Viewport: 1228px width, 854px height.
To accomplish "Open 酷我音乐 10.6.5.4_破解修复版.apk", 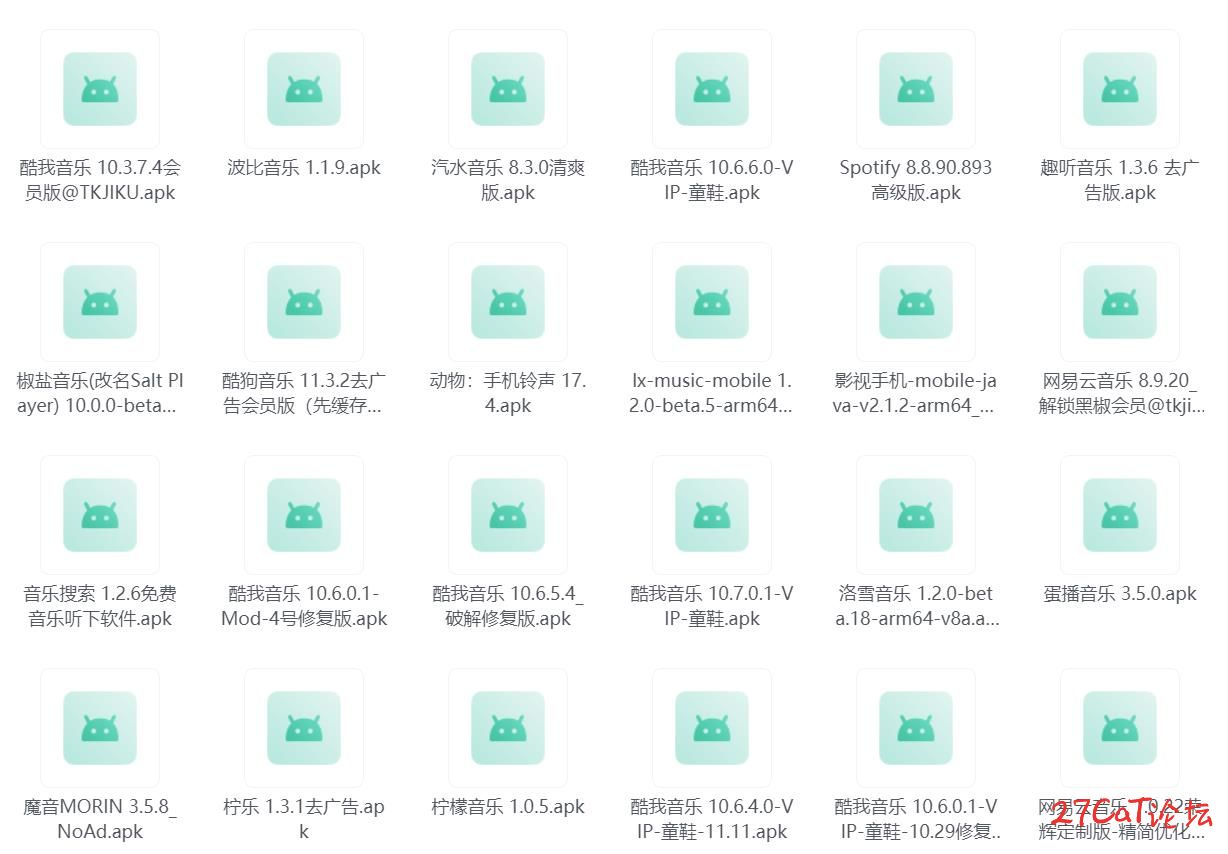I will (508, 515).
